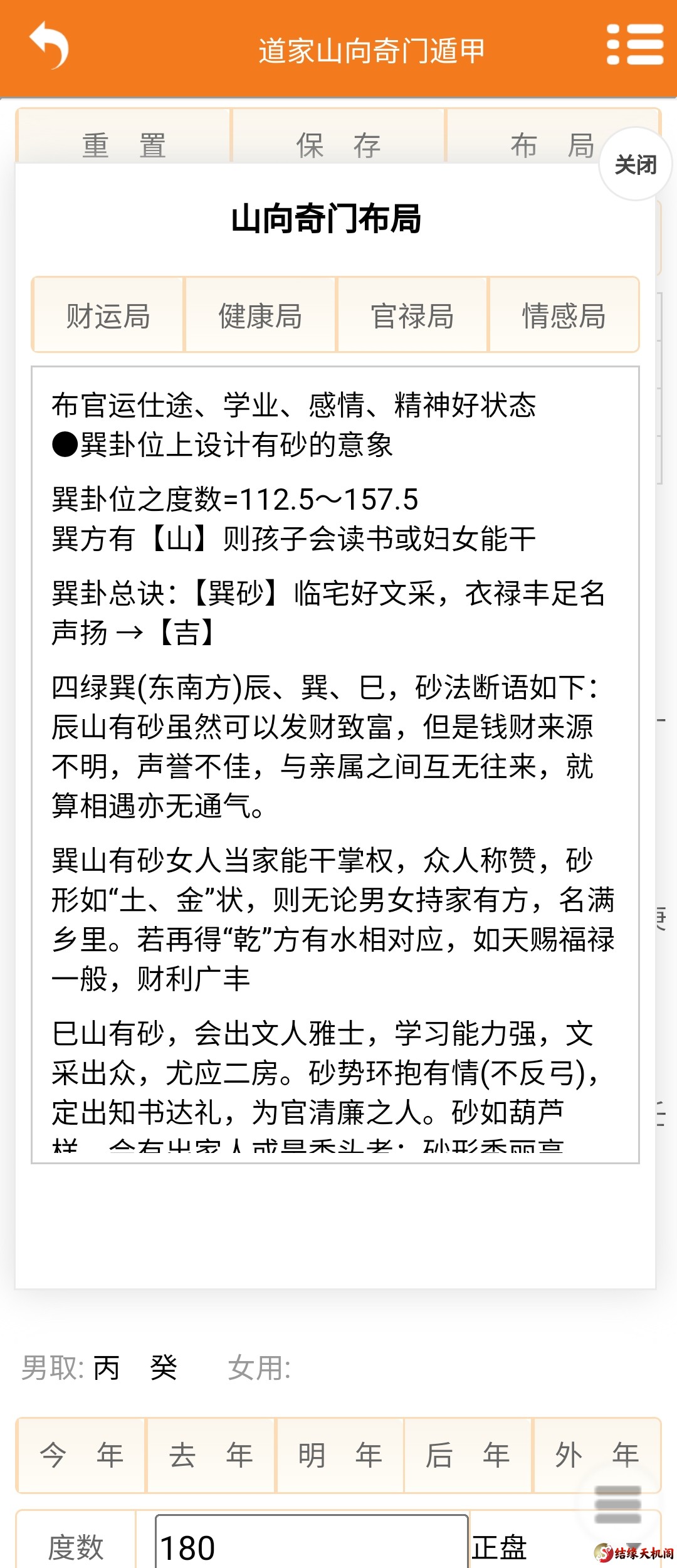This screenshot has width=677, height=1568.
Task: Tap the 保存 button
Action: pos(338,144)
